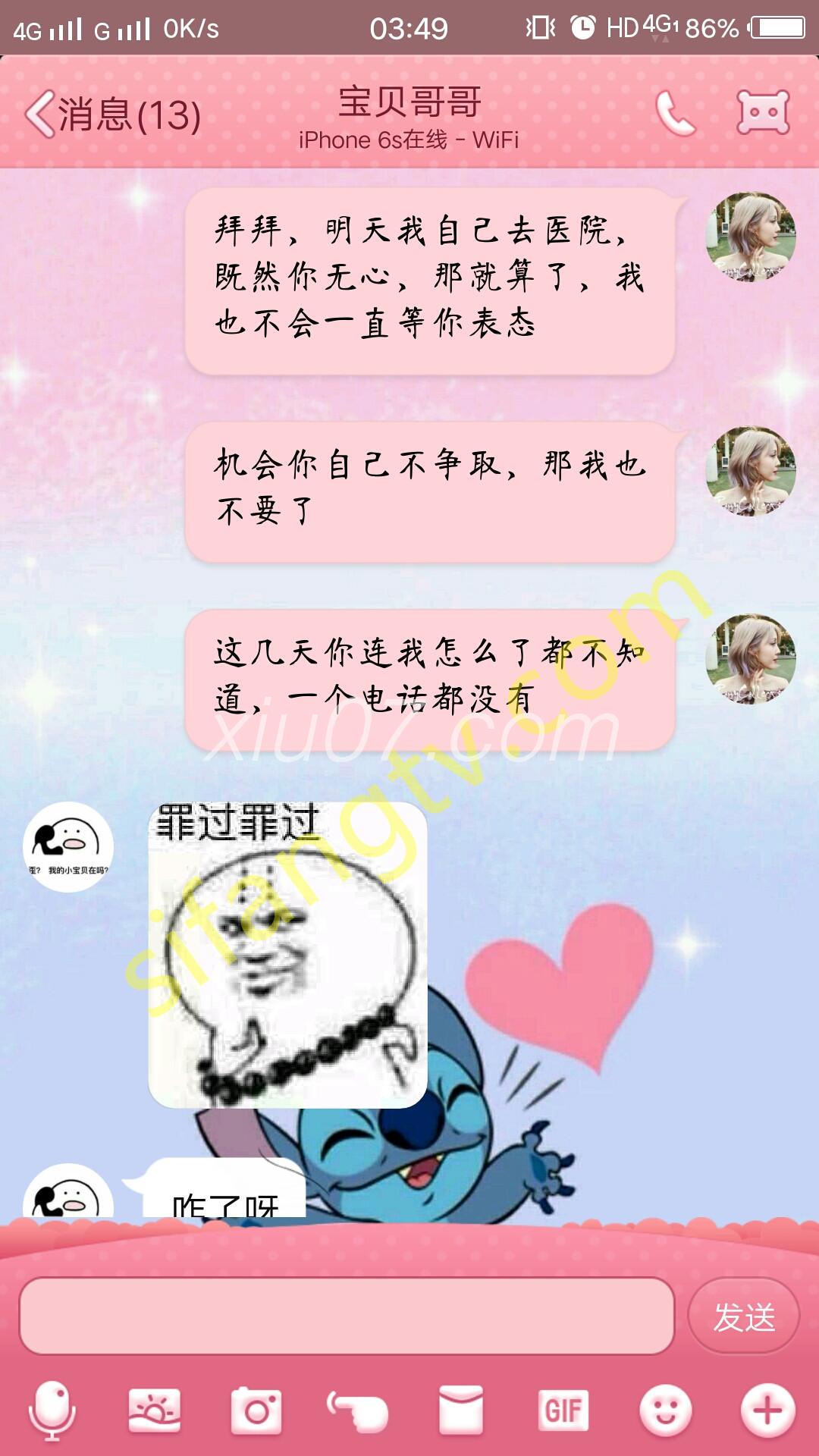The image size is (819, 1456).
Task: Open more options plus button
Action: (767, 1410)
